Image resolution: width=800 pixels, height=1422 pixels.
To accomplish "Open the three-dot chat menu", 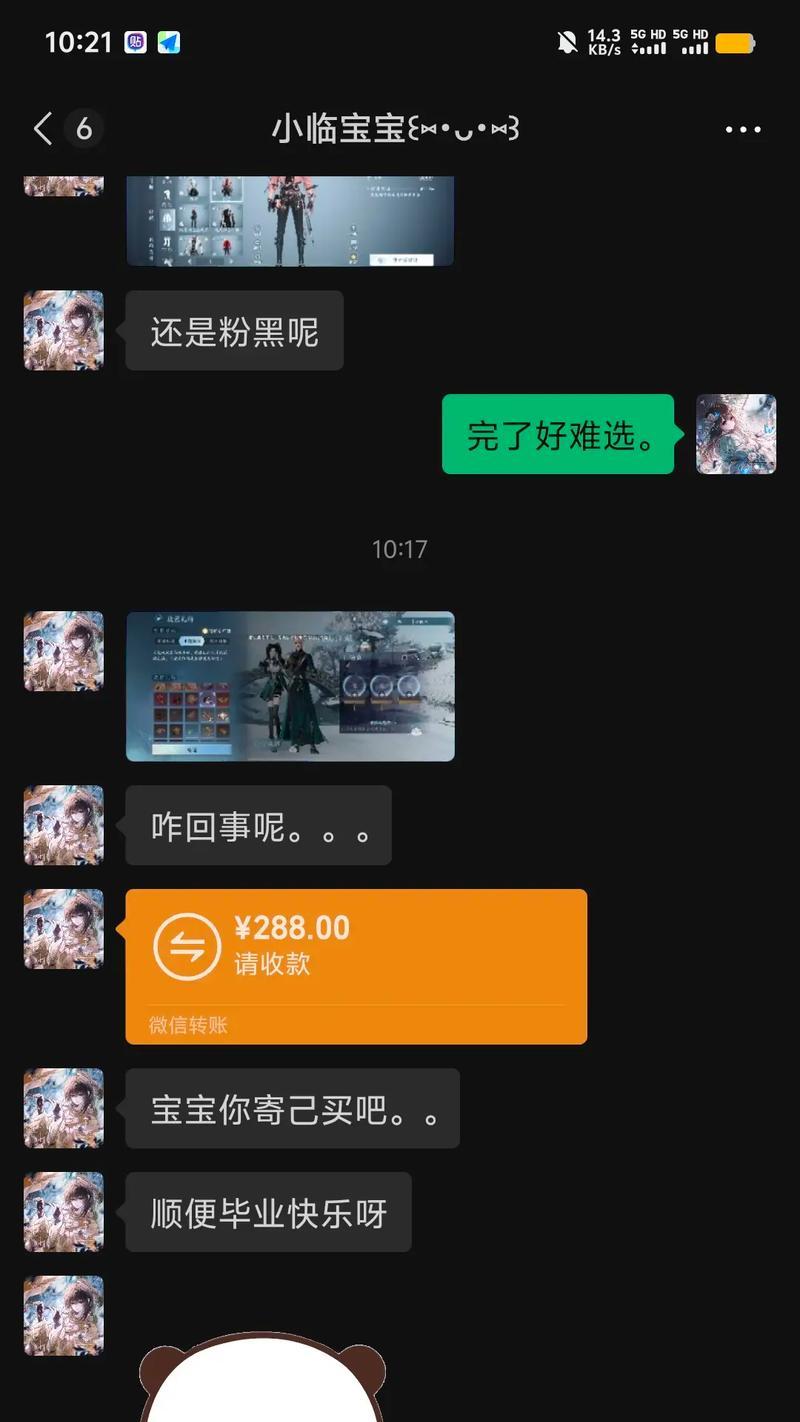I will 742,130.
